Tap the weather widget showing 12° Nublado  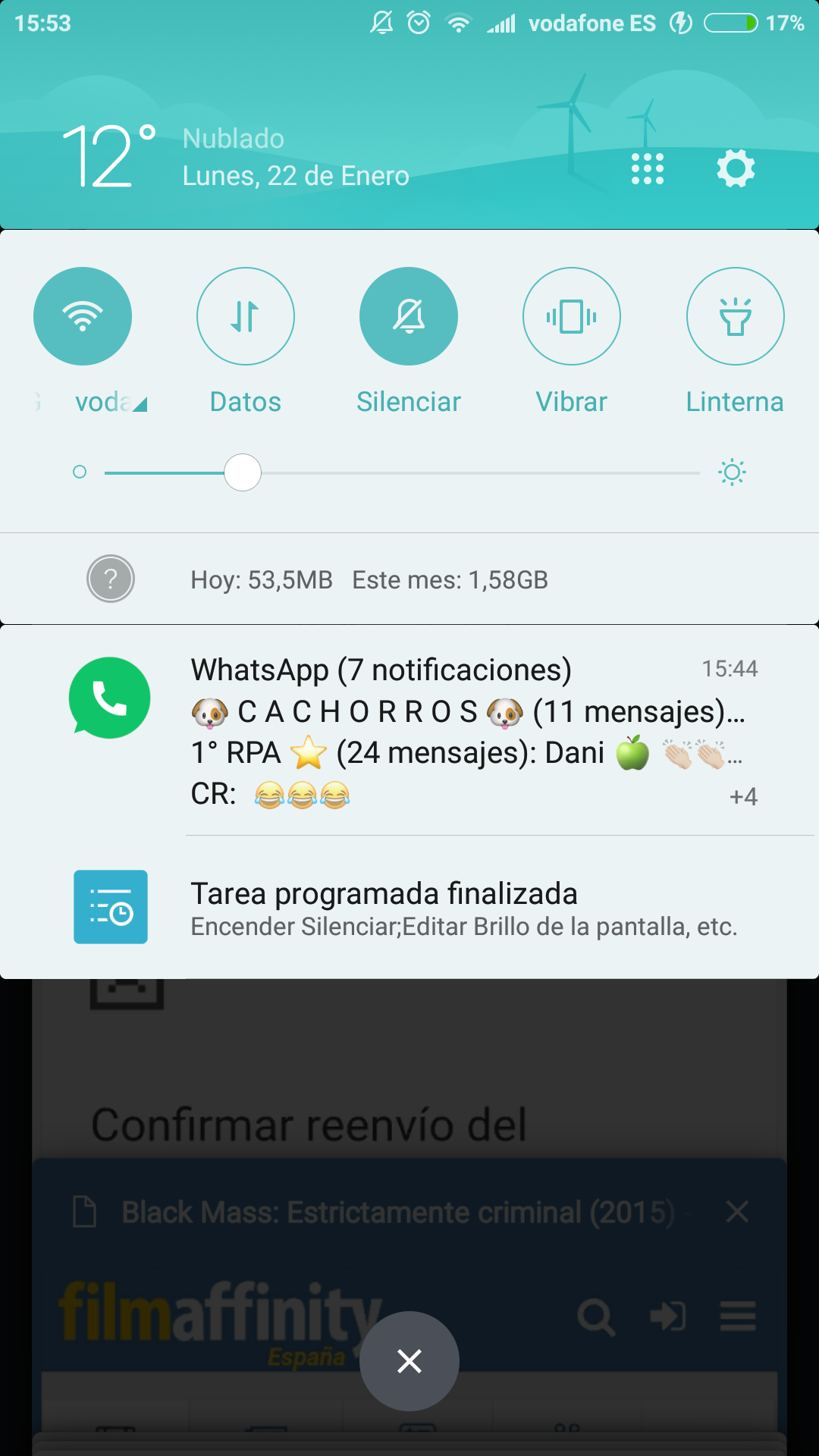(x=235, y=157)
